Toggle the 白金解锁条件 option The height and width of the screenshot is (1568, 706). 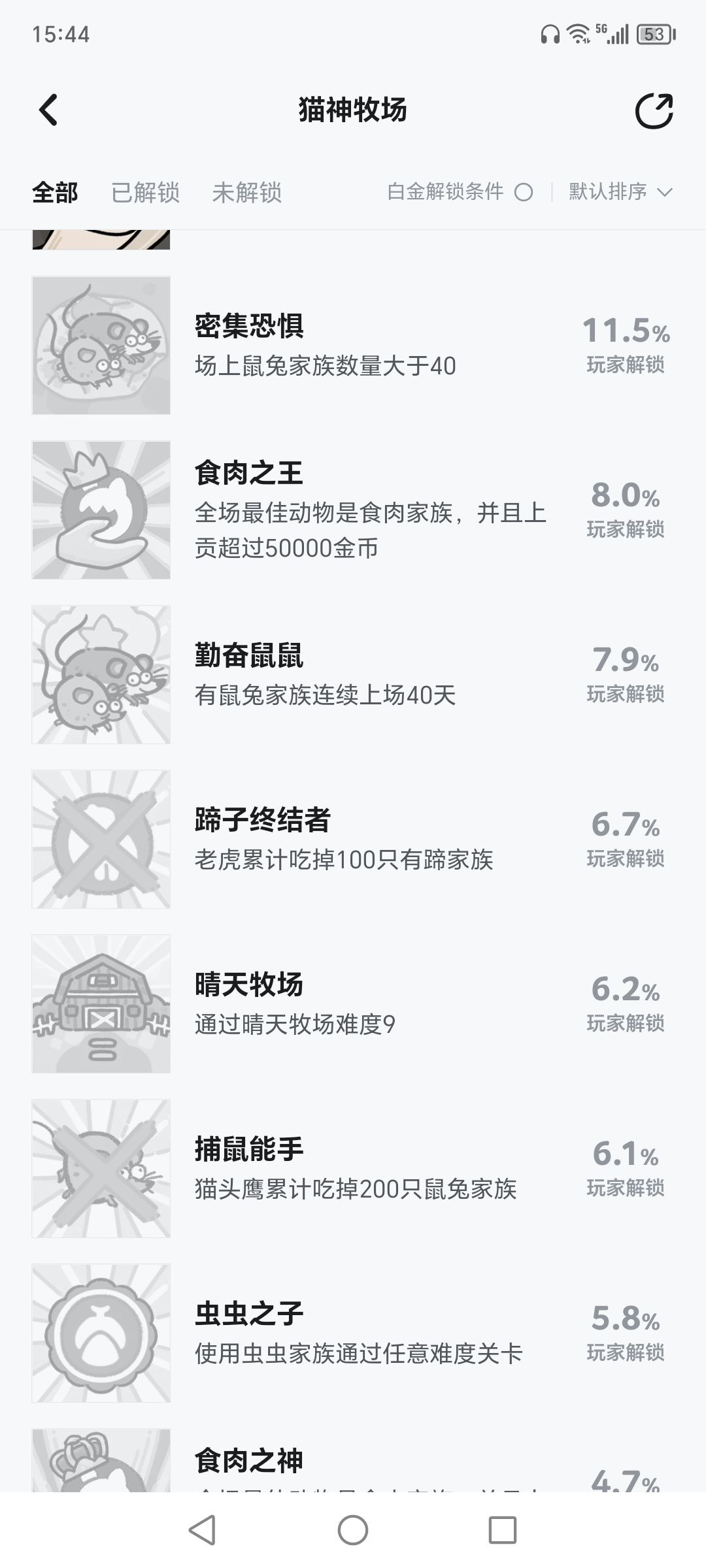pyautogui.click(x=460, y=191)
